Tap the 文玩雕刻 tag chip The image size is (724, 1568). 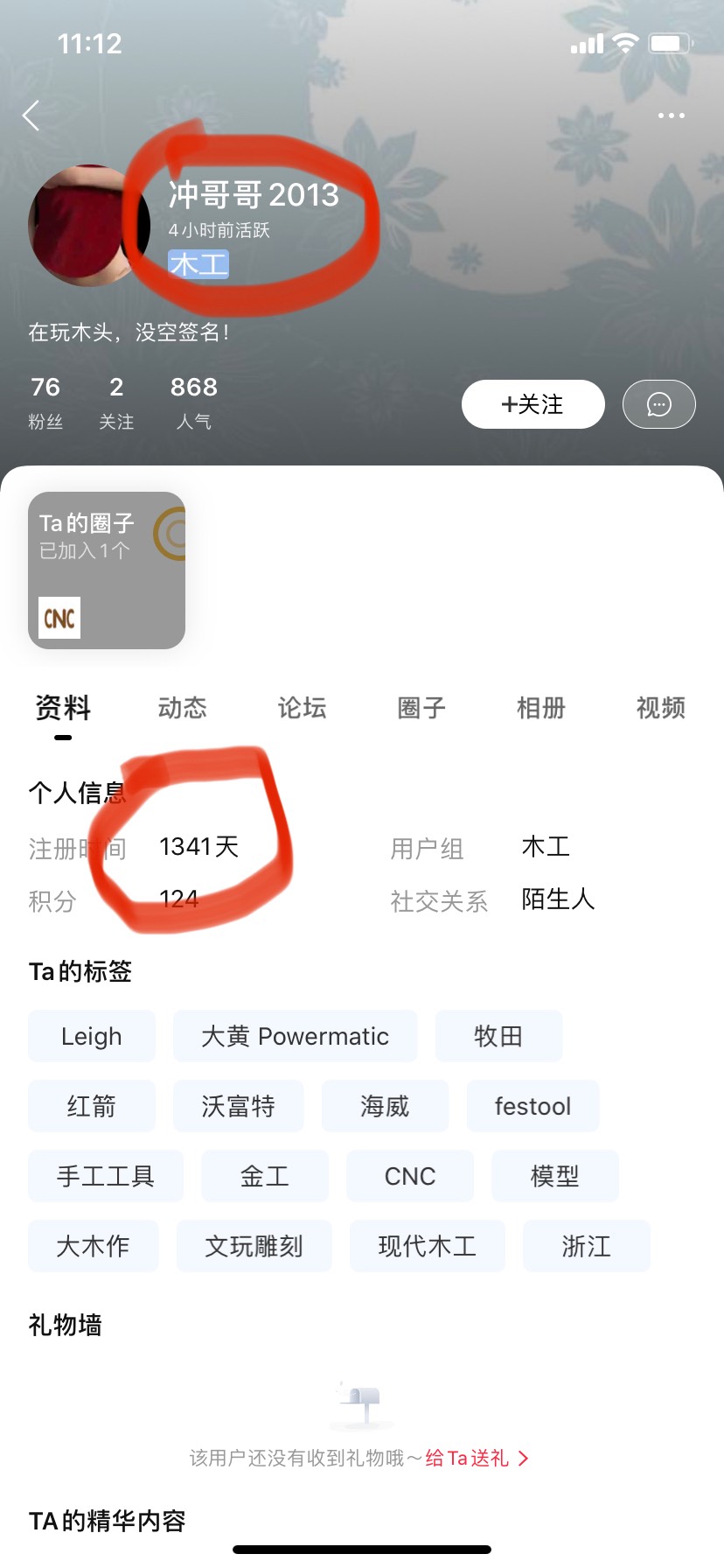point(254,1246)
